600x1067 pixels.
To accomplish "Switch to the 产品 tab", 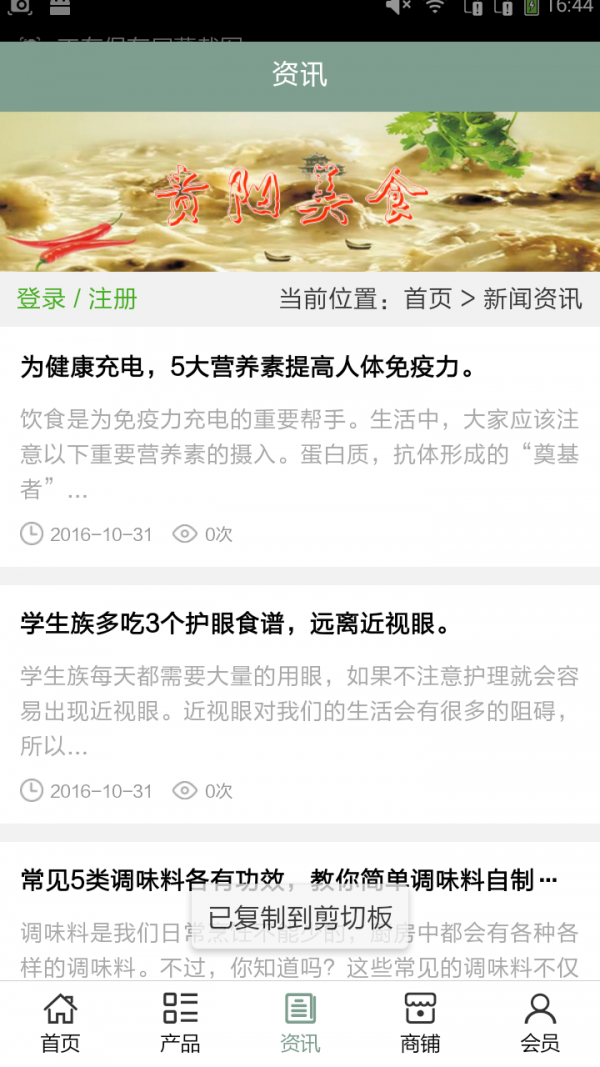I will coord(180,1022).
